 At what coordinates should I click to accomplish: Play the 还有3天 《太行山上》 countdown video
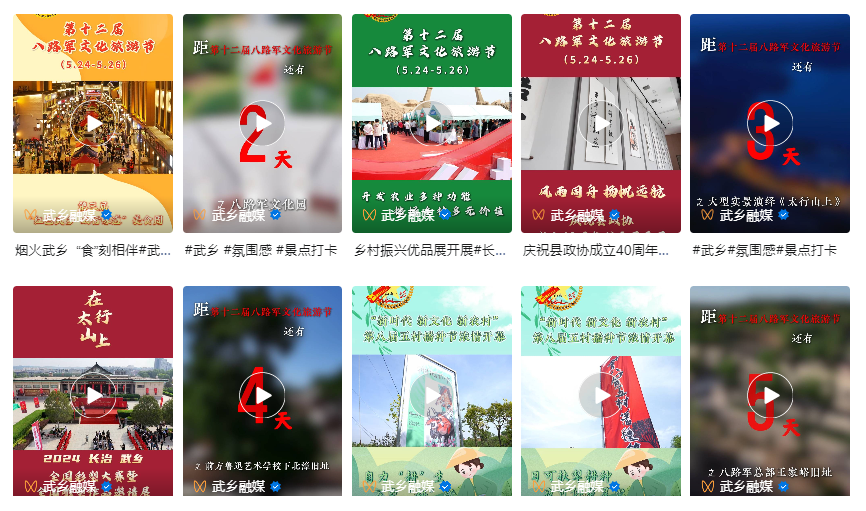click(x=769, y=123)
